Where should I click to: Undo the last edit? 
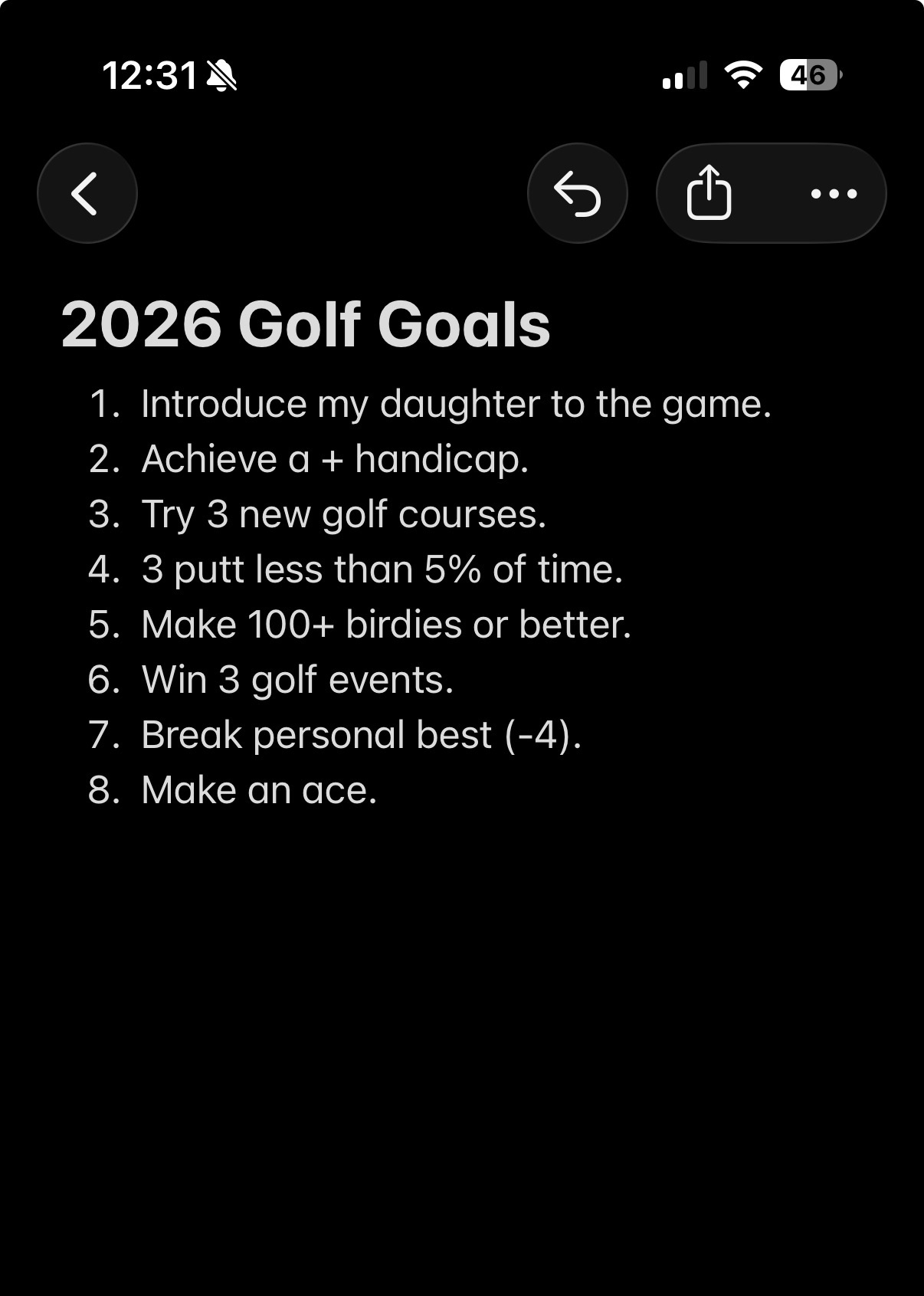[577, 193]
